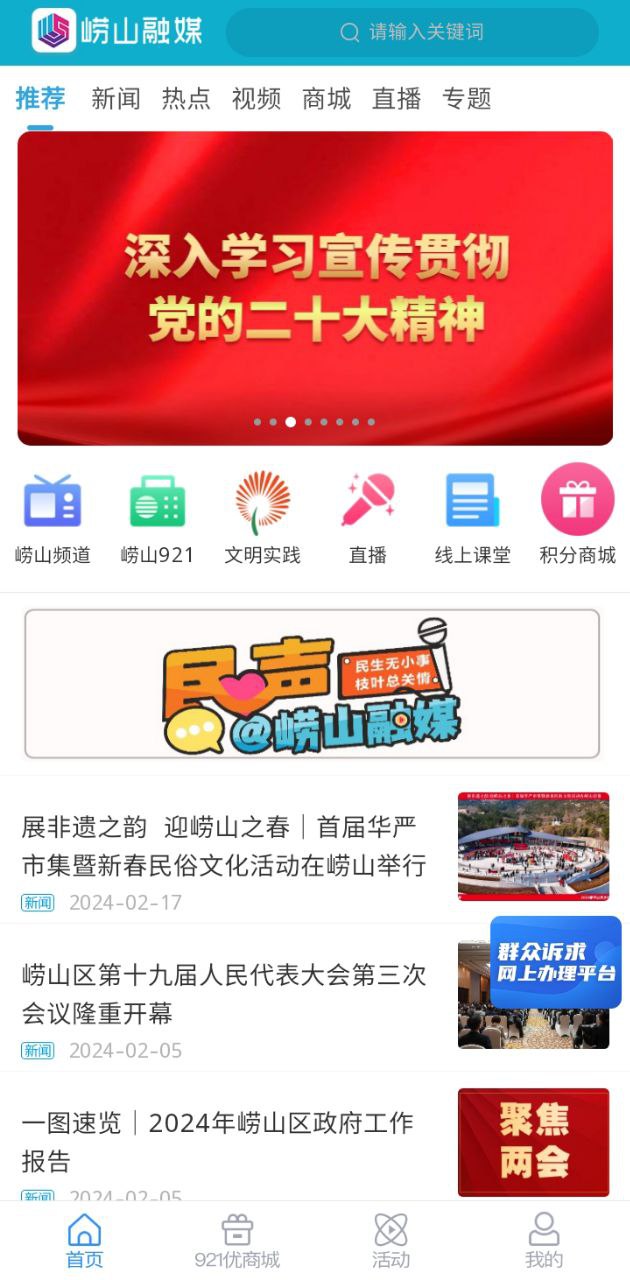This screenshot has width=630, height=1280.
Task: Go to the 商城 top tab
Action: pyautogui.click(x=326, y=98)
